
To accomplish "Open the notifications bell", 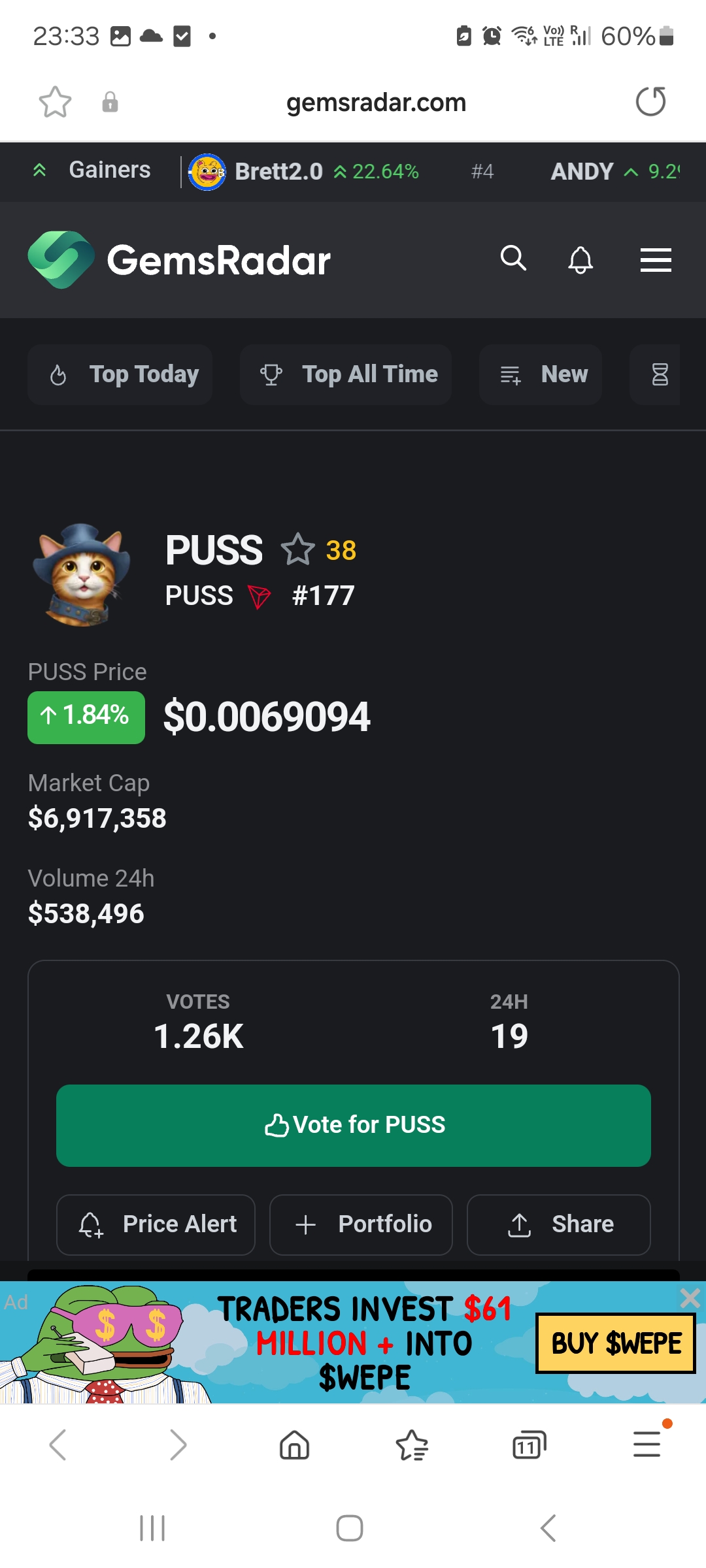I will click(580, 260).
